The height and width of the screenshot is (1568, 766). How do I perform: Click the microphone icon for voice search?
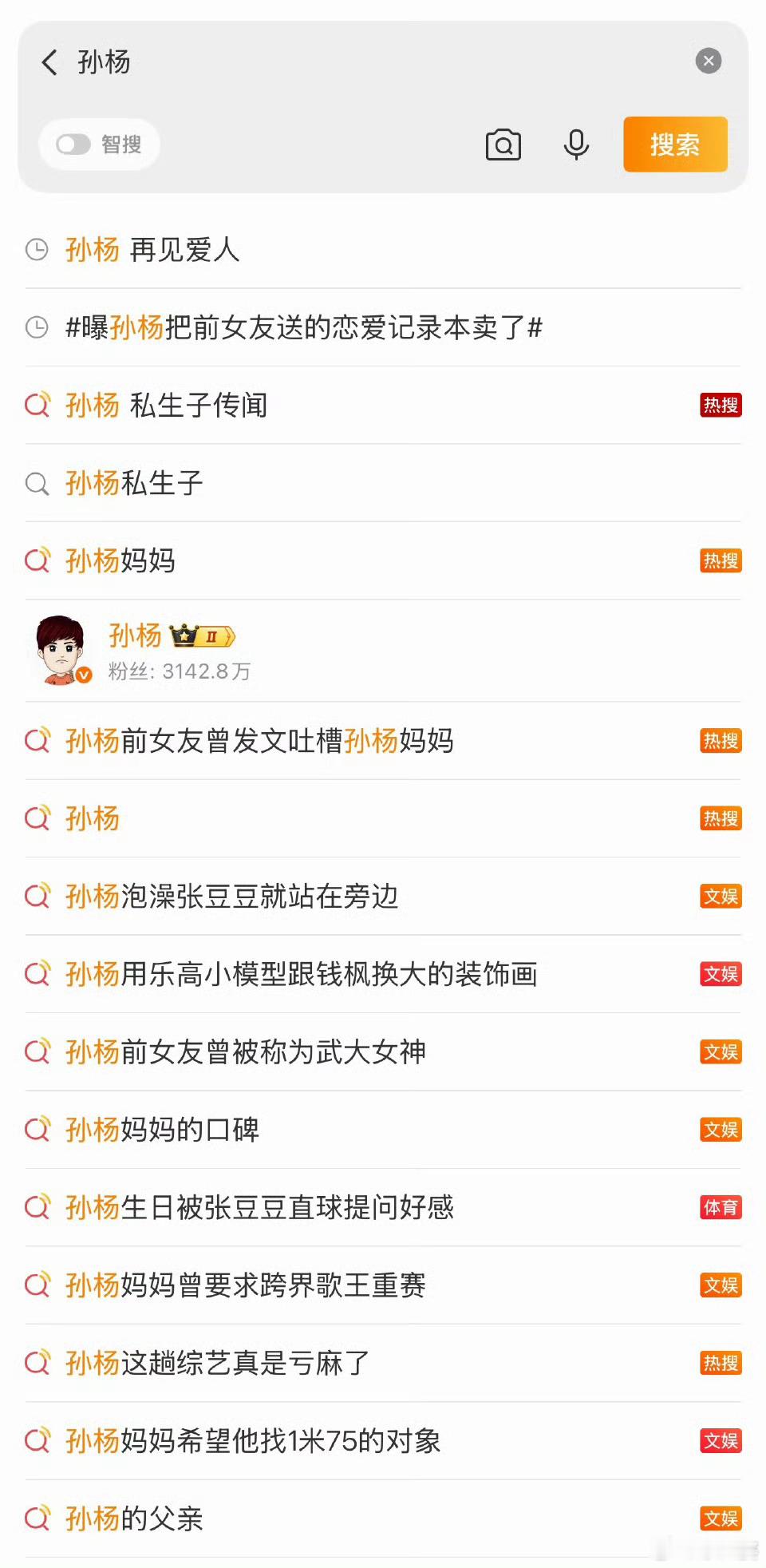click(576, 145)
